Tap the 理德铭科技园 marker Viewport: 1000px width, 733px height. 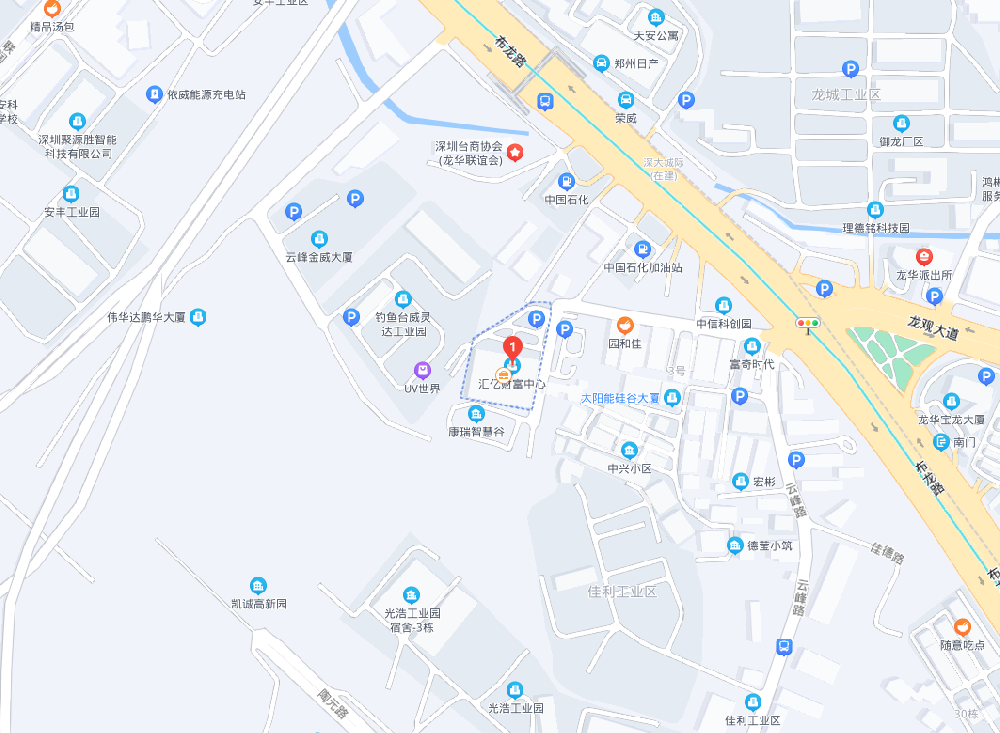875,210
